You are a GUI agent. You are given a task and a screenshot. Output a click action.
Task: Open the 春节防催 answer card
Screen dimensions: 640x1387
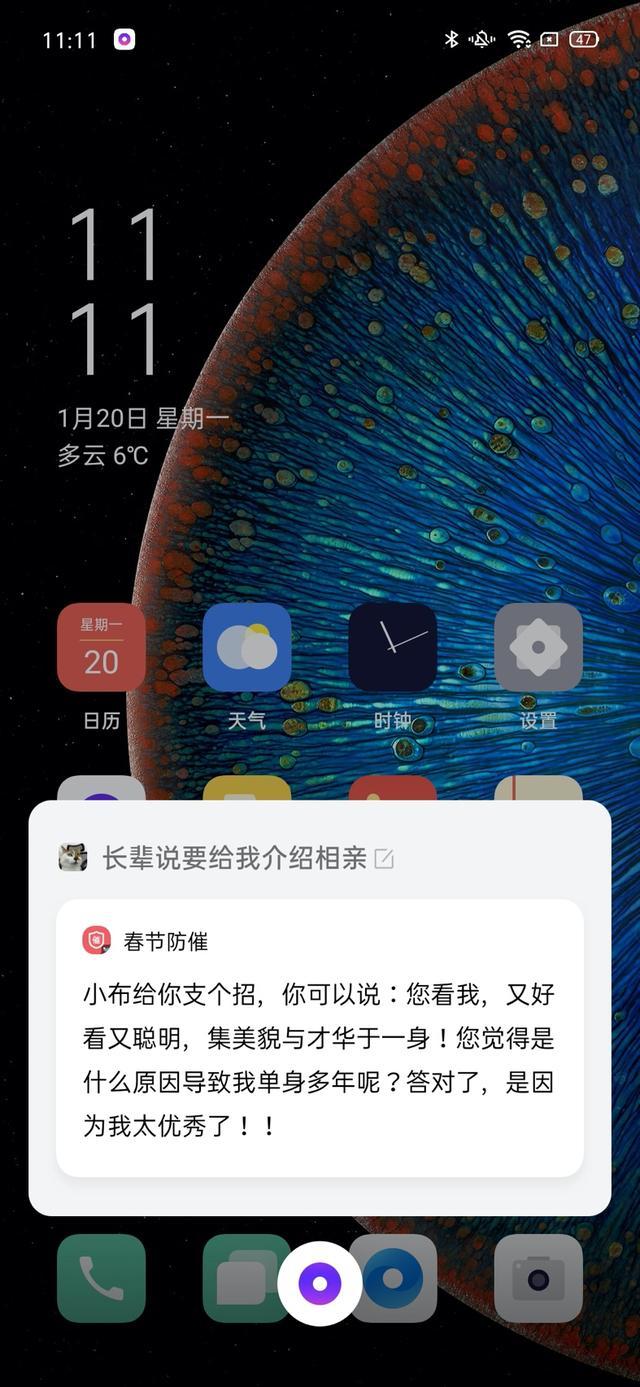(319, 1037)
